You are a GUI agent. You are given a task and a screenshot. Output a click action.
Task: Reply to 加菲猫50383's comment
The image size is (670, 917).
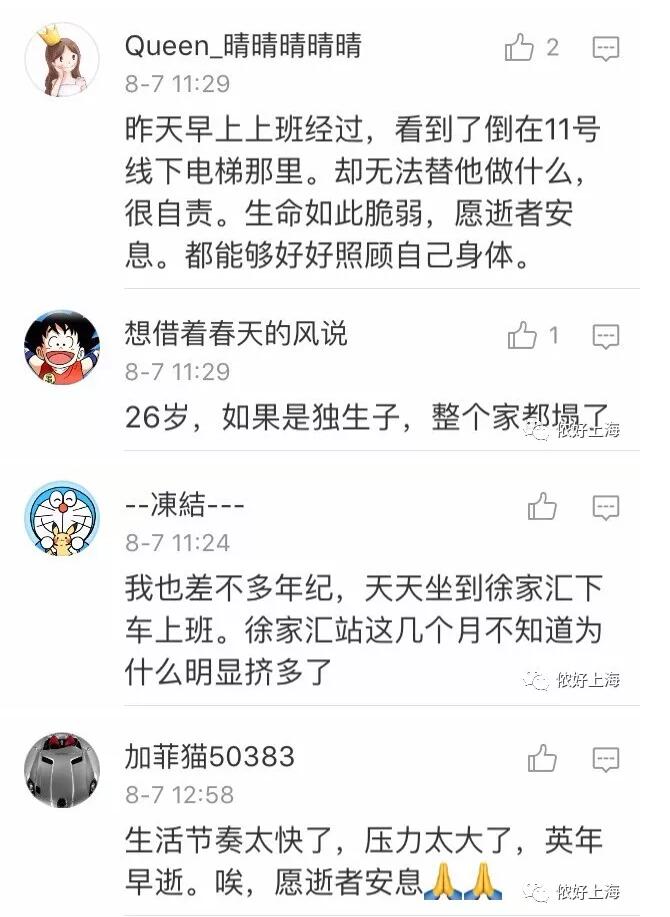click(605, 760)
